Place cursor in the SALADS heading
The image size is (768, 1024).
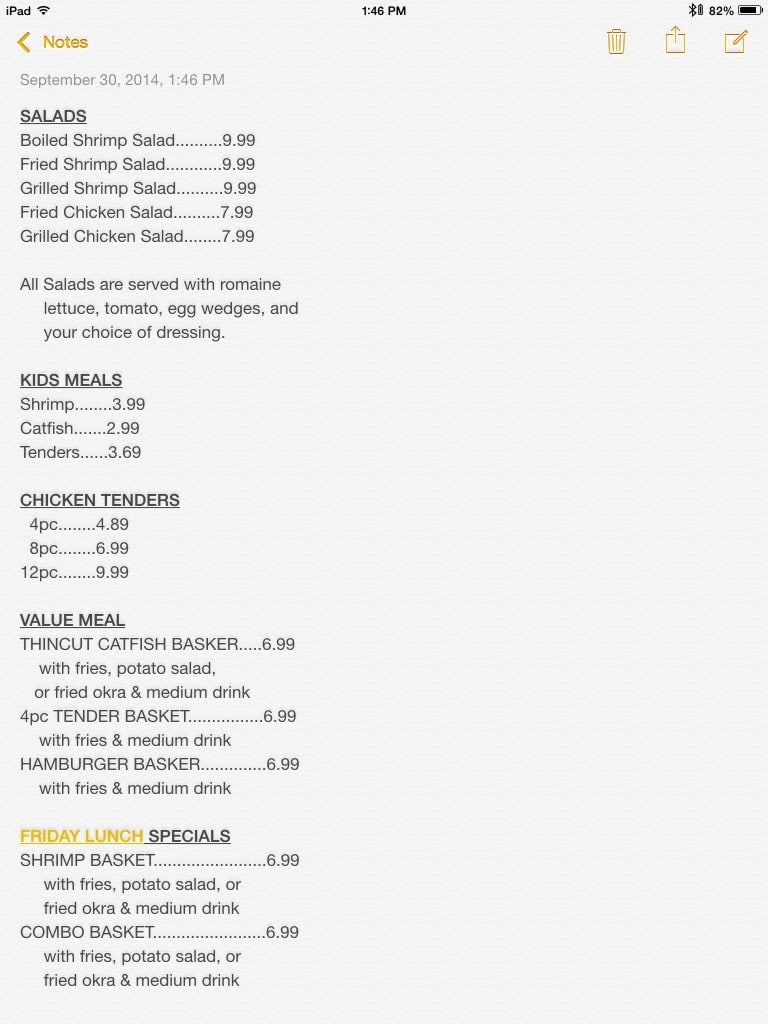coord(52,116)
